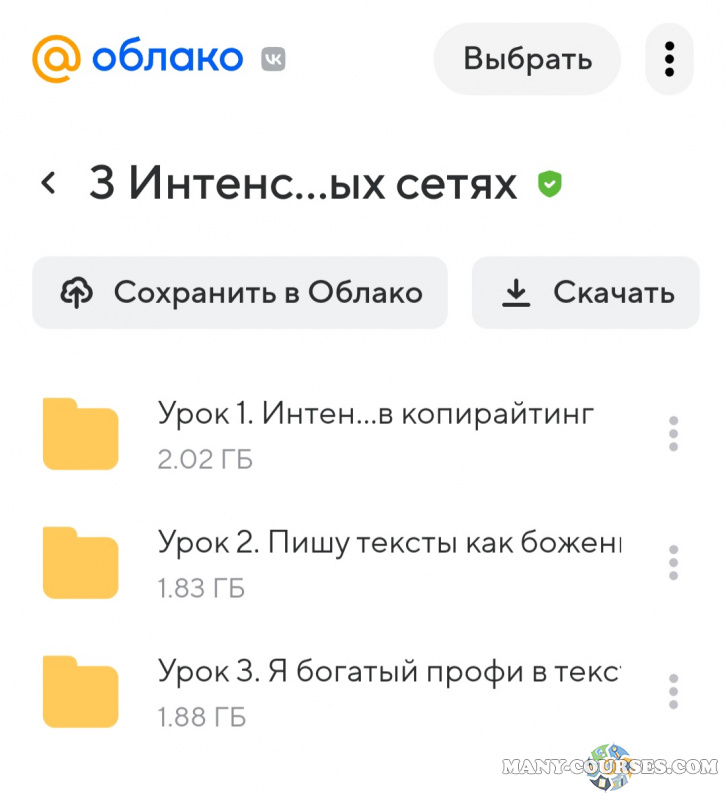
Task: Open the Урок 3 folder icon
Action: coord(80,691)
